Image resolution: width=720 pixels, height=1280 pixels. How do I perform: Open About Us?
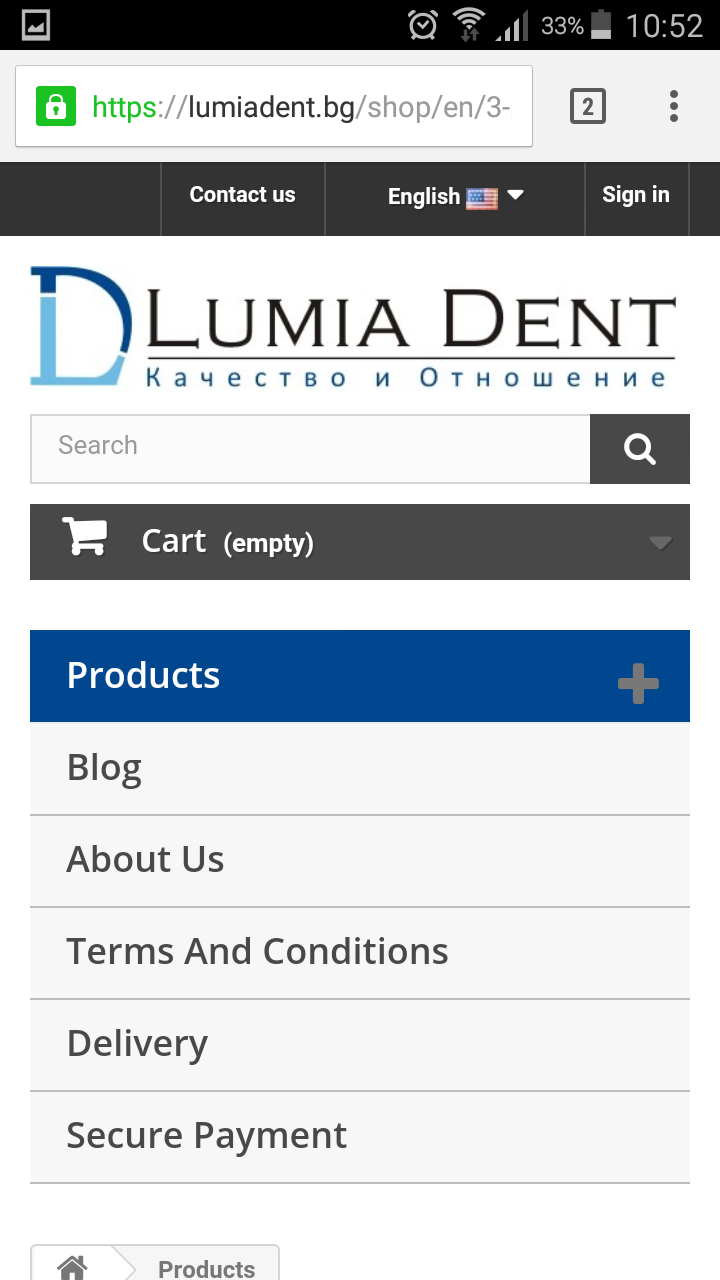pos(146,860)
